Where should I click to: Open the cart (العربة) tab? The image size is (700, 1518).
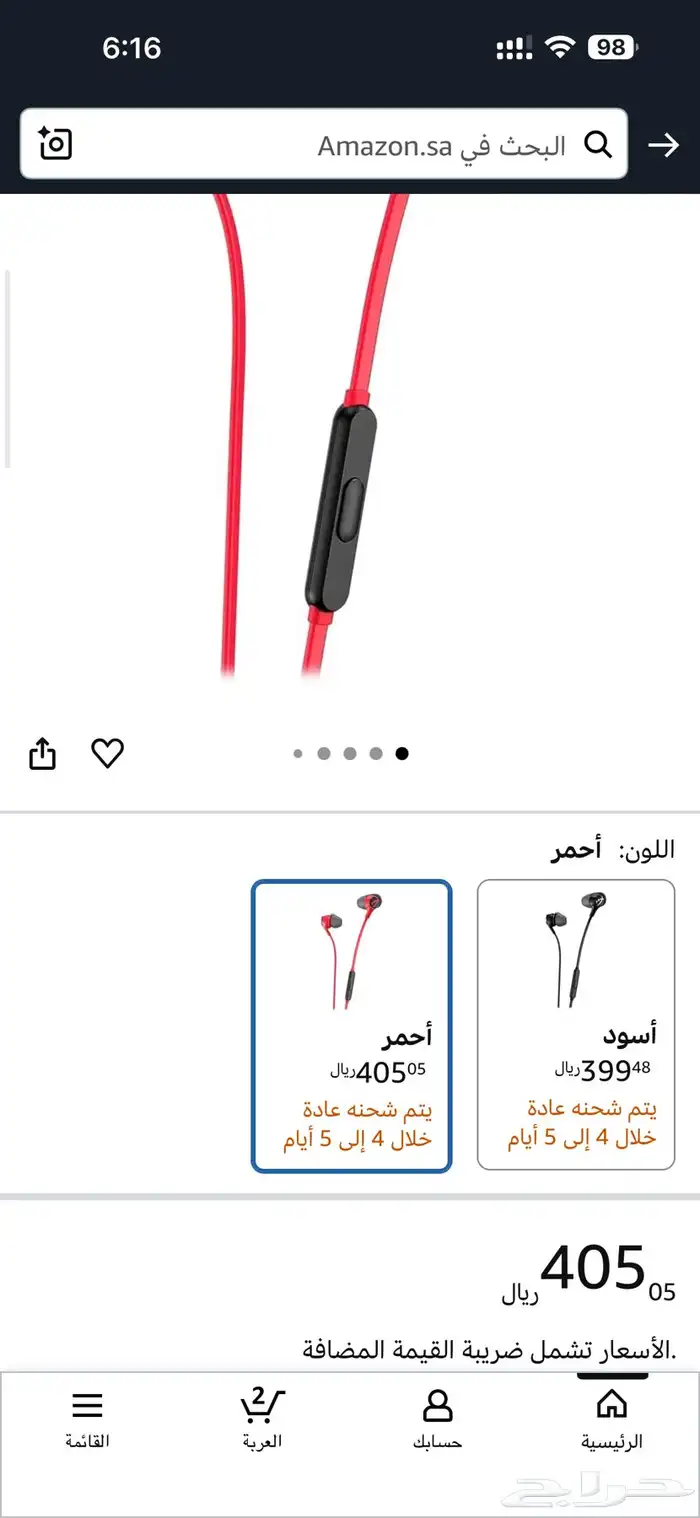coord(262,1418)
